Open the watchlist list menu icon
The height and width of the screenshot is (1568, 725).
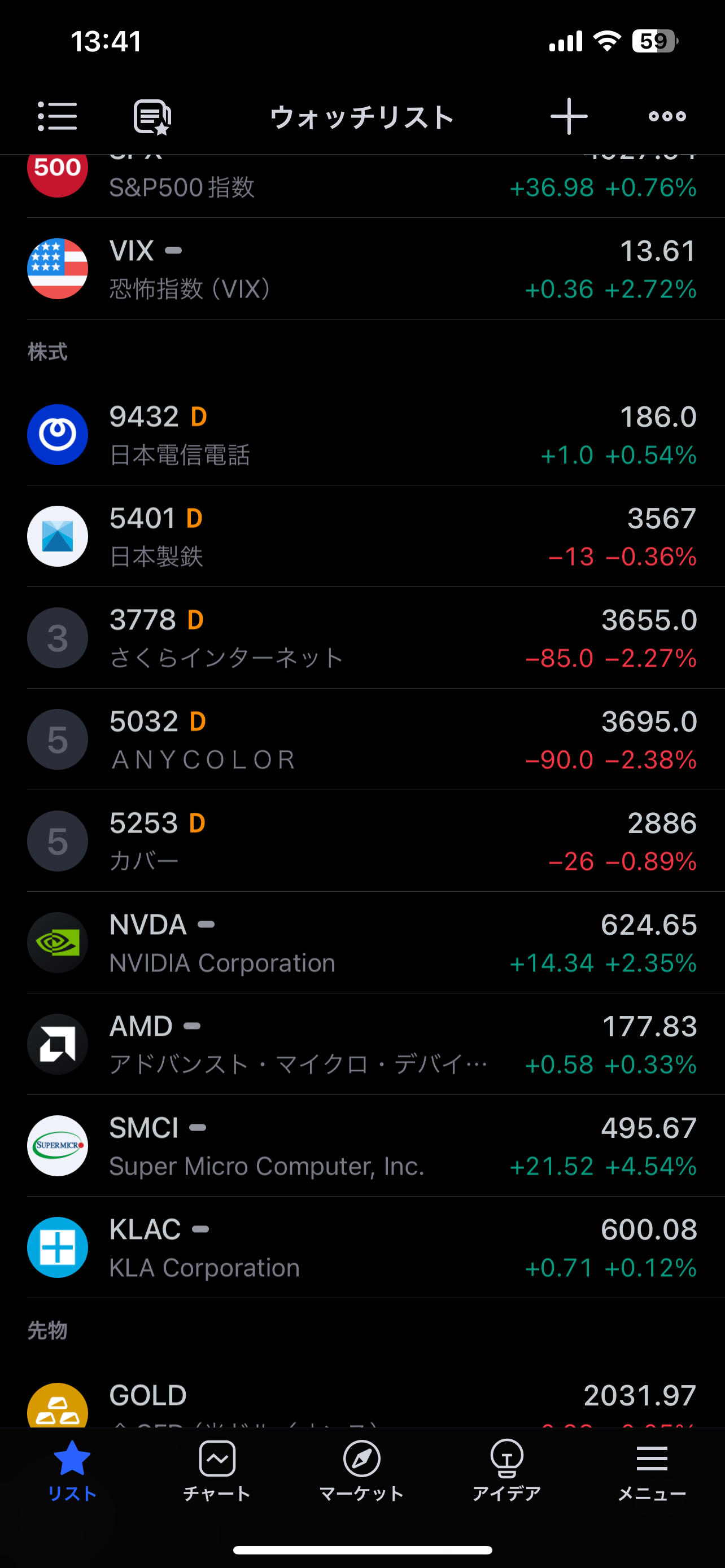[x=57, y=116]
